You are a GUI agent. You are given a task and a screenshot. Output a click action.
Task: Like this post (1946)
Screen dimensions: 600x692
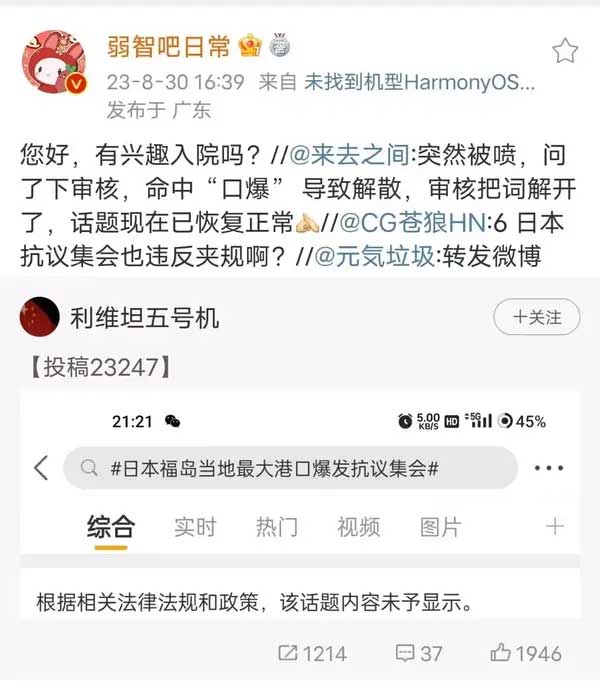(x=526, y=653)
